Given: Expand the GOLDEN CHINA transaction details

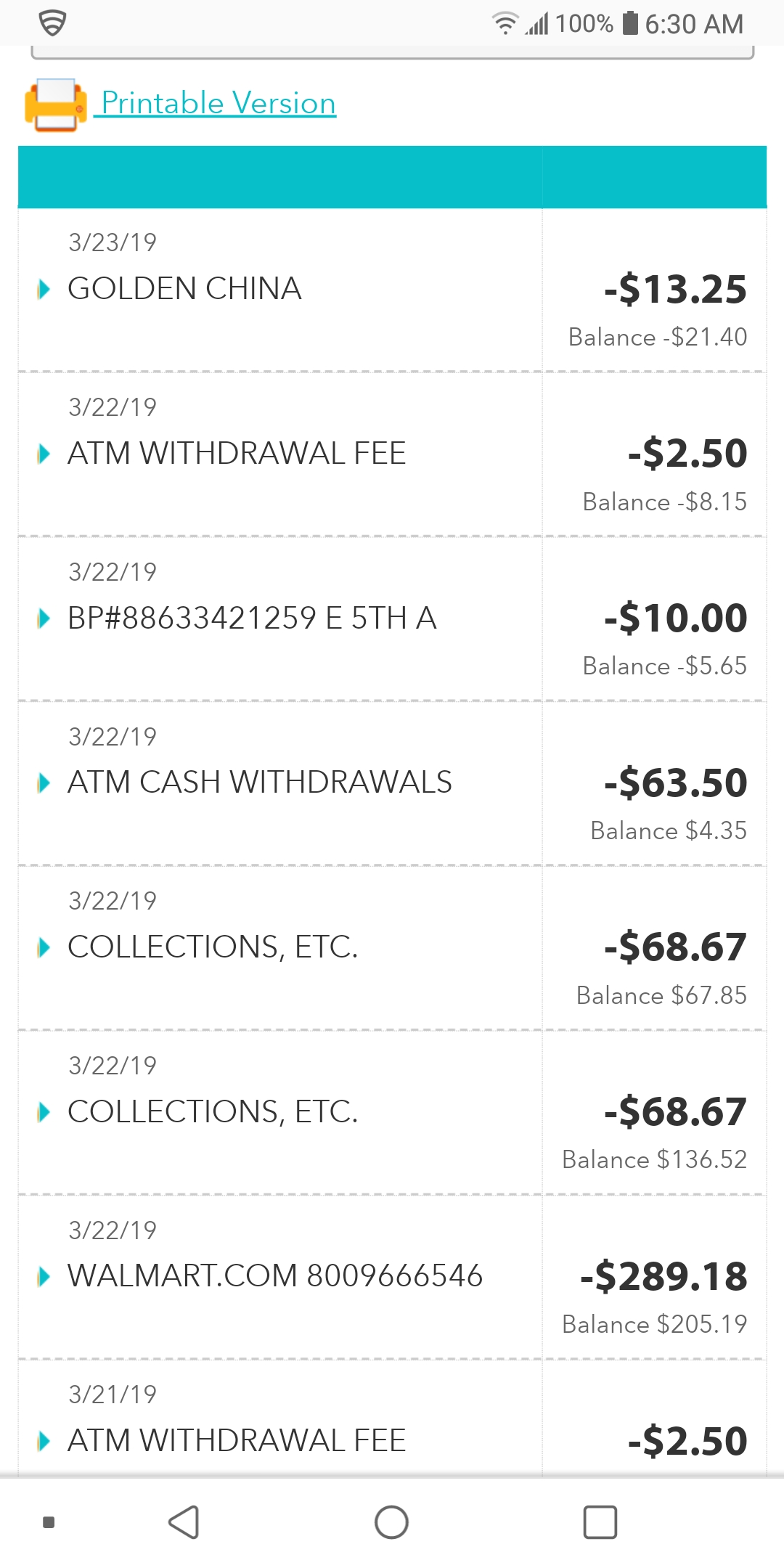Looking at the screenshot, I should click(x=45, y=289).
